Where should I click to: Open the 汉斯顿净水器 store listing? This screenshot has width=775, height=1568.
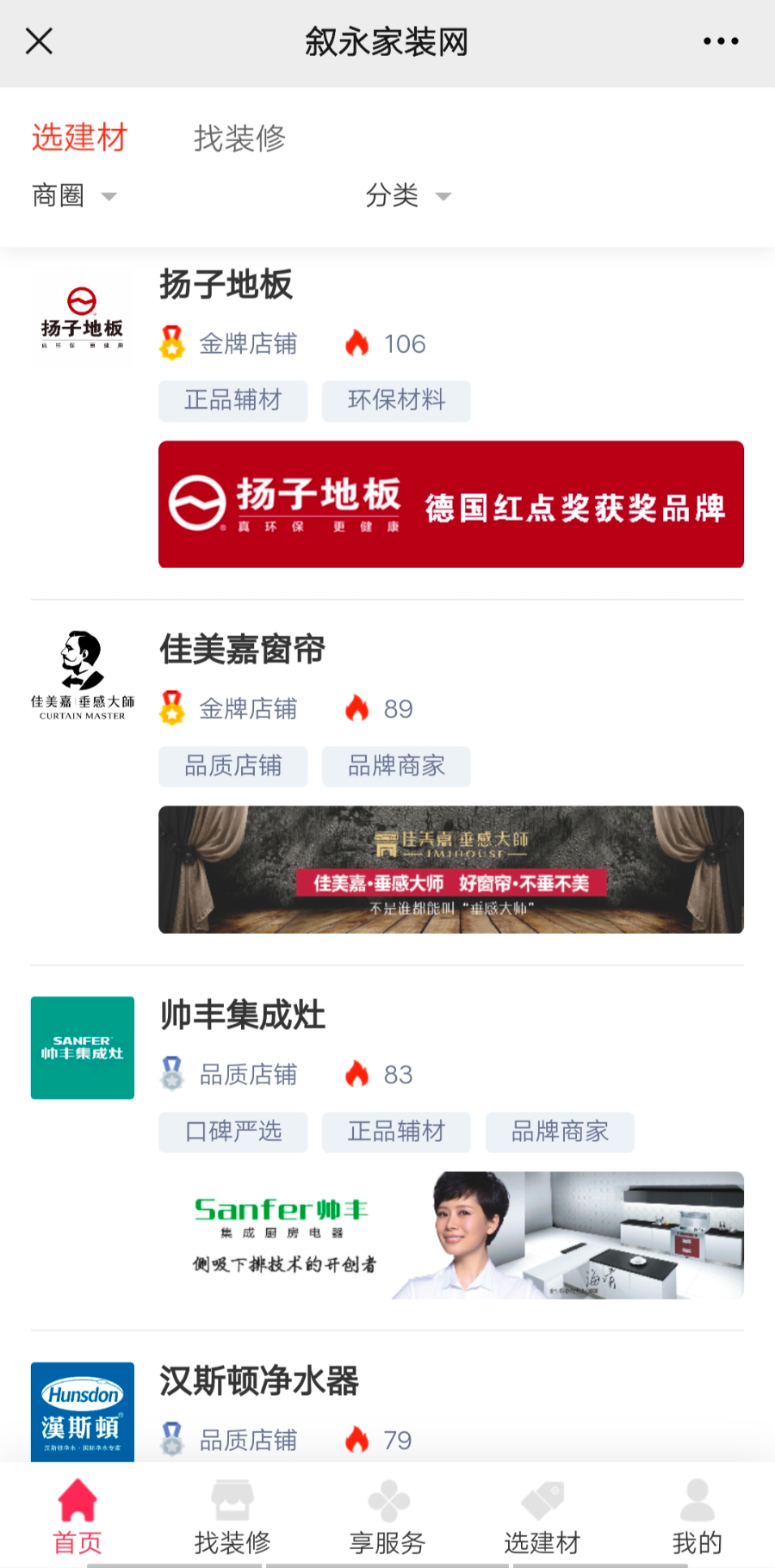coord(258,1380)
